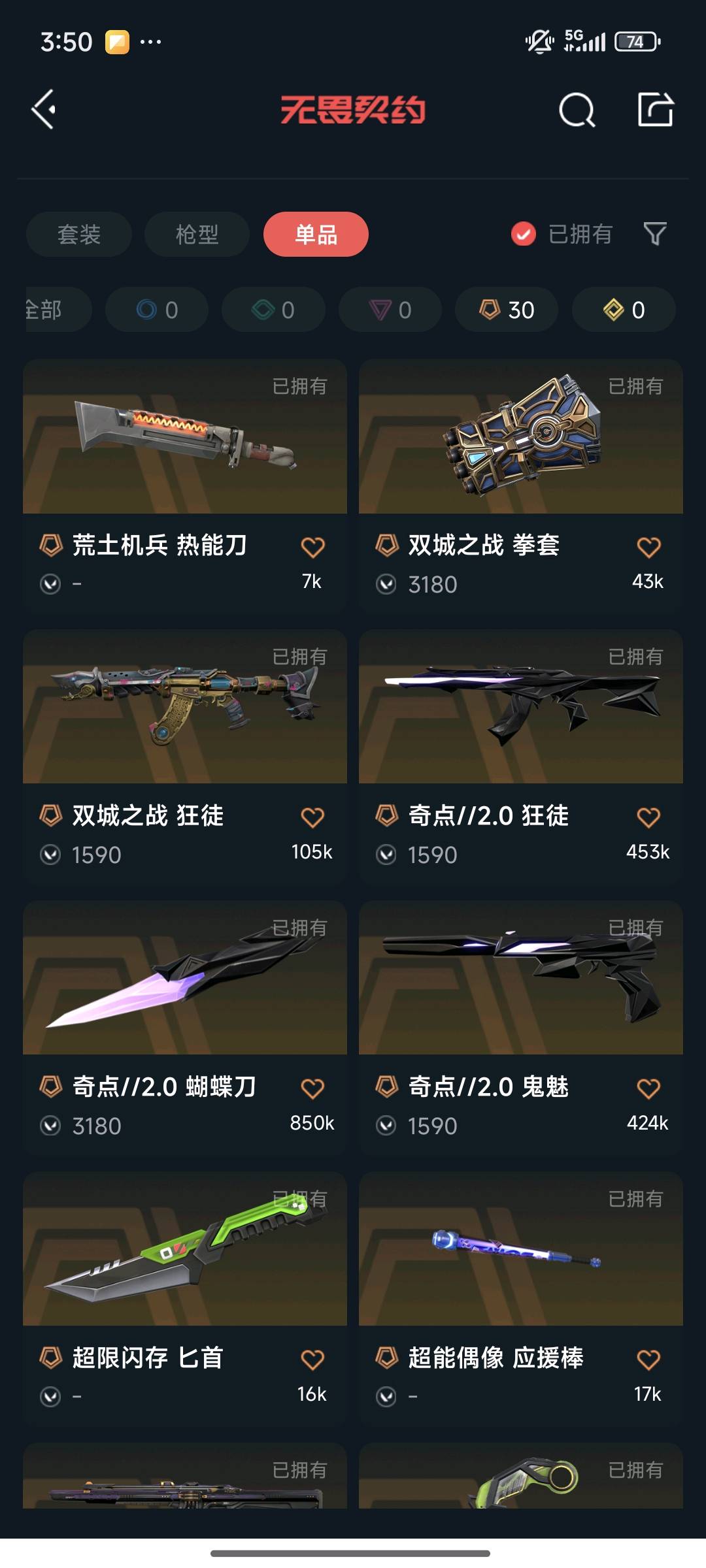Open the search icon in the header

(577, 109)
